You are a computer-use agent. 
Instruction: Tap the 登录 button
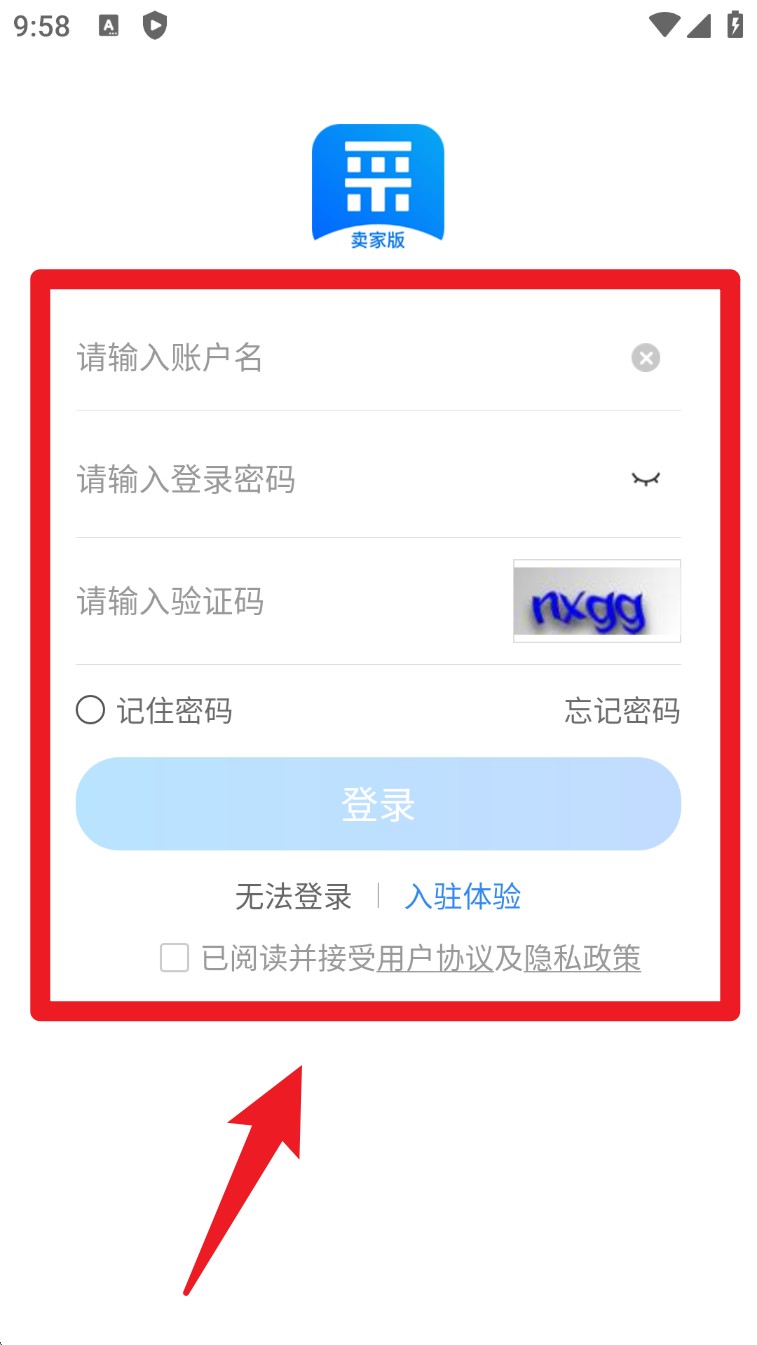[378, 804]
